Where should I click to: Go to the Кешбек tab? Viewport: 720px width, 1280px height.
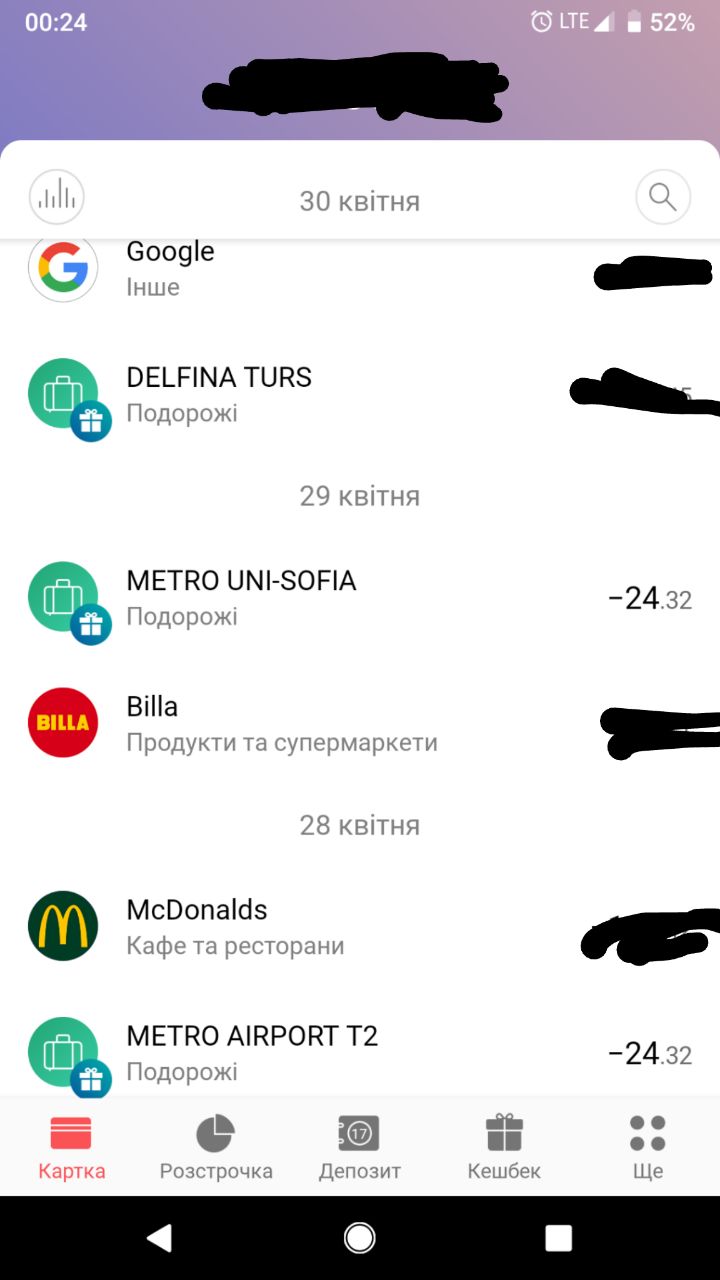tap(504, 1147)
